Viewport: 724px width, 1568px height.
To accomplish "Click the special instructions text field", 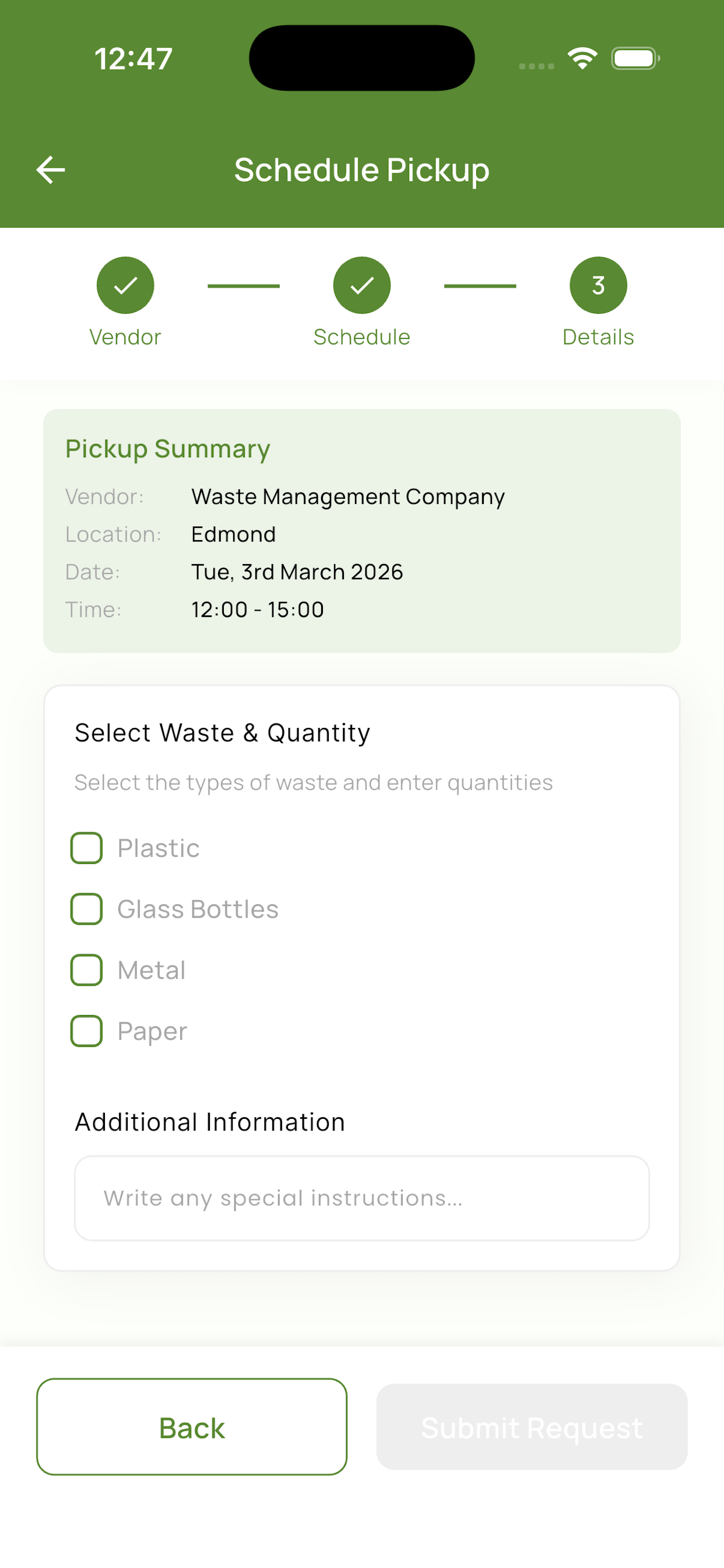I will [x=361, y=1198].
